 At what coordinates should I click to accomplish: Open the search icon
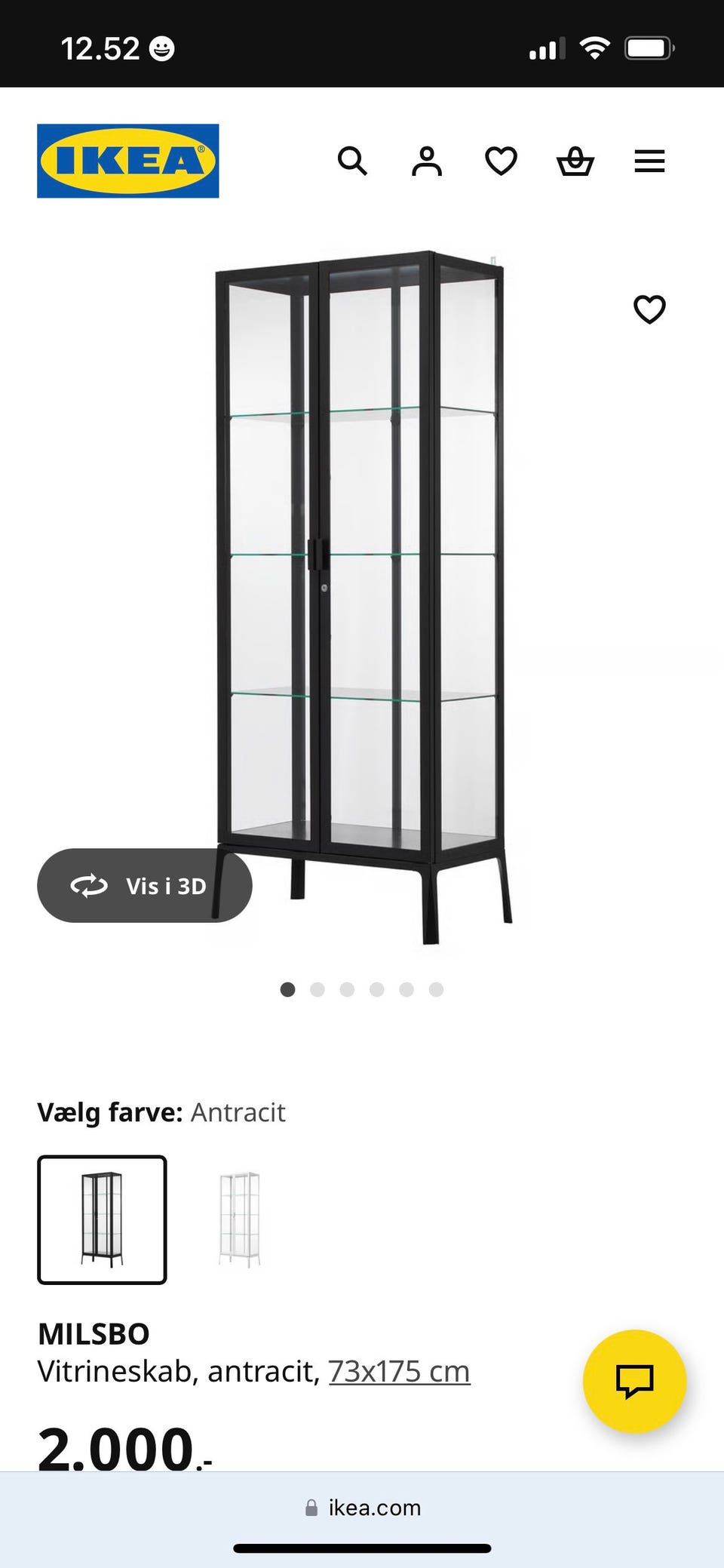click(352, 161)
